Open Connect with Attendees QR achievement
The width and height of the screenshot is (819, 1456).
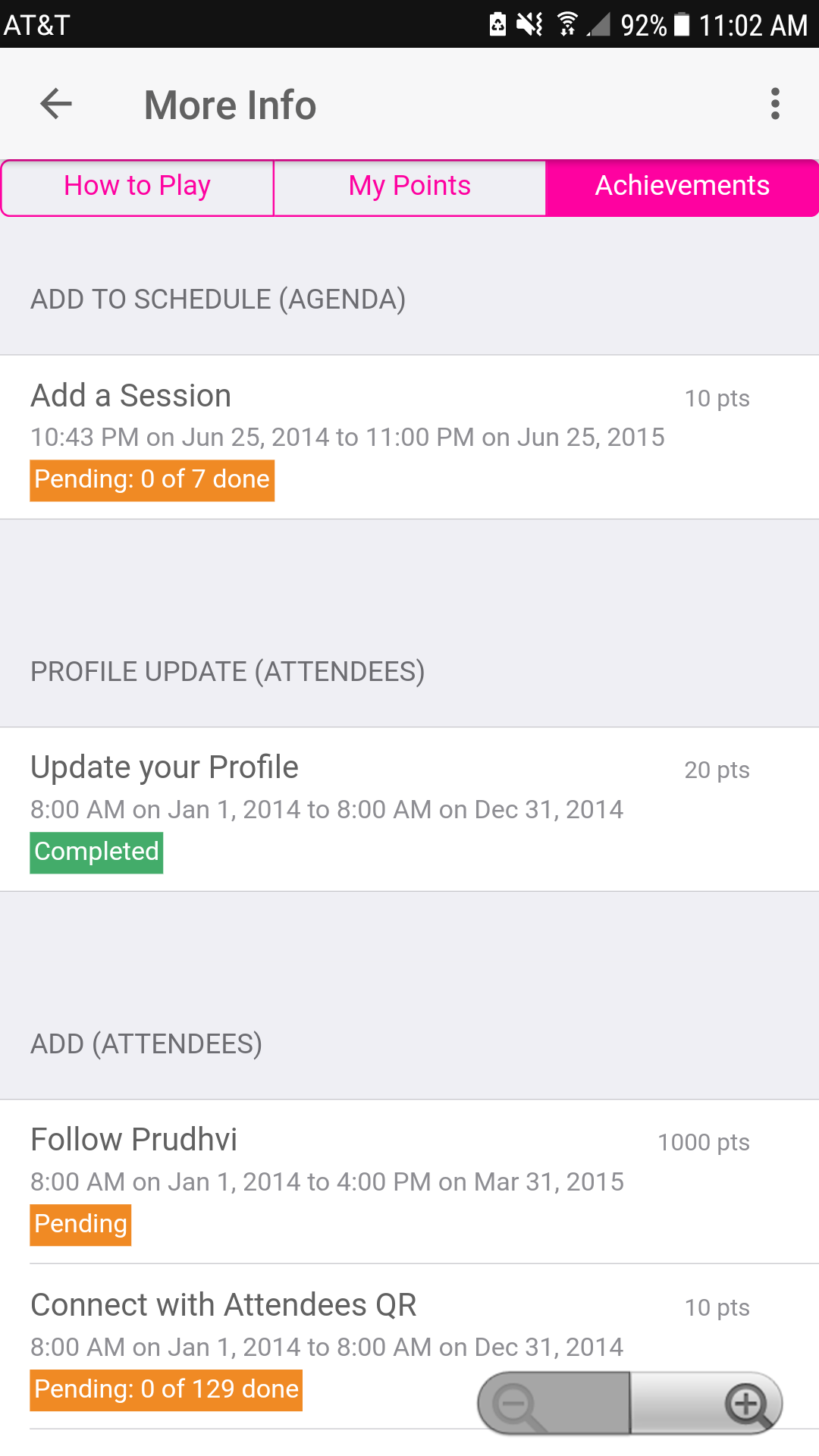click(x=409, y=1347)
